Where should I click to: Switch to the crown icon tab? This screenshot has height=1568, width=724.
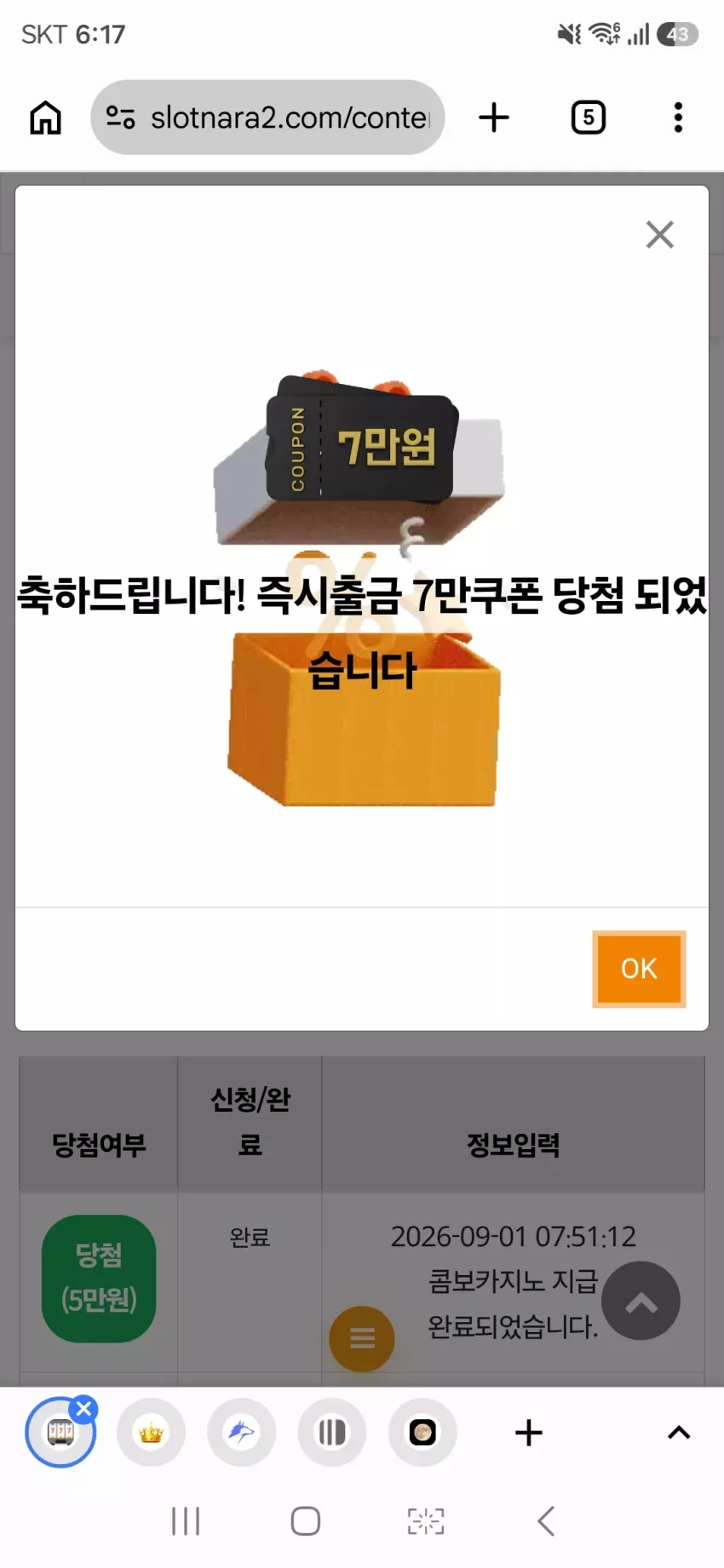click(x=151, y=1433)
